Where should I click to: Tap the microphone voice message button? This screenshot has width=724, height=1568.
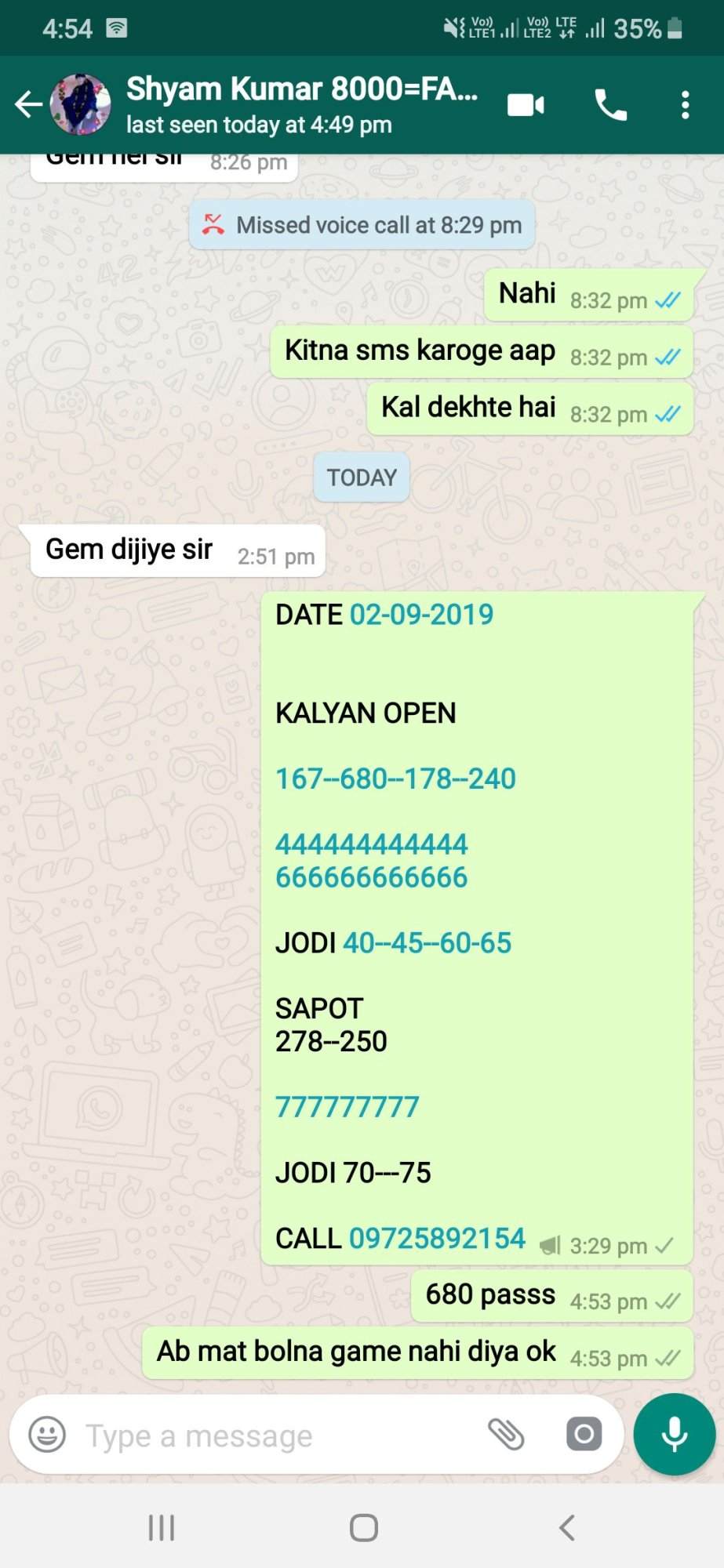point(675,1435)
